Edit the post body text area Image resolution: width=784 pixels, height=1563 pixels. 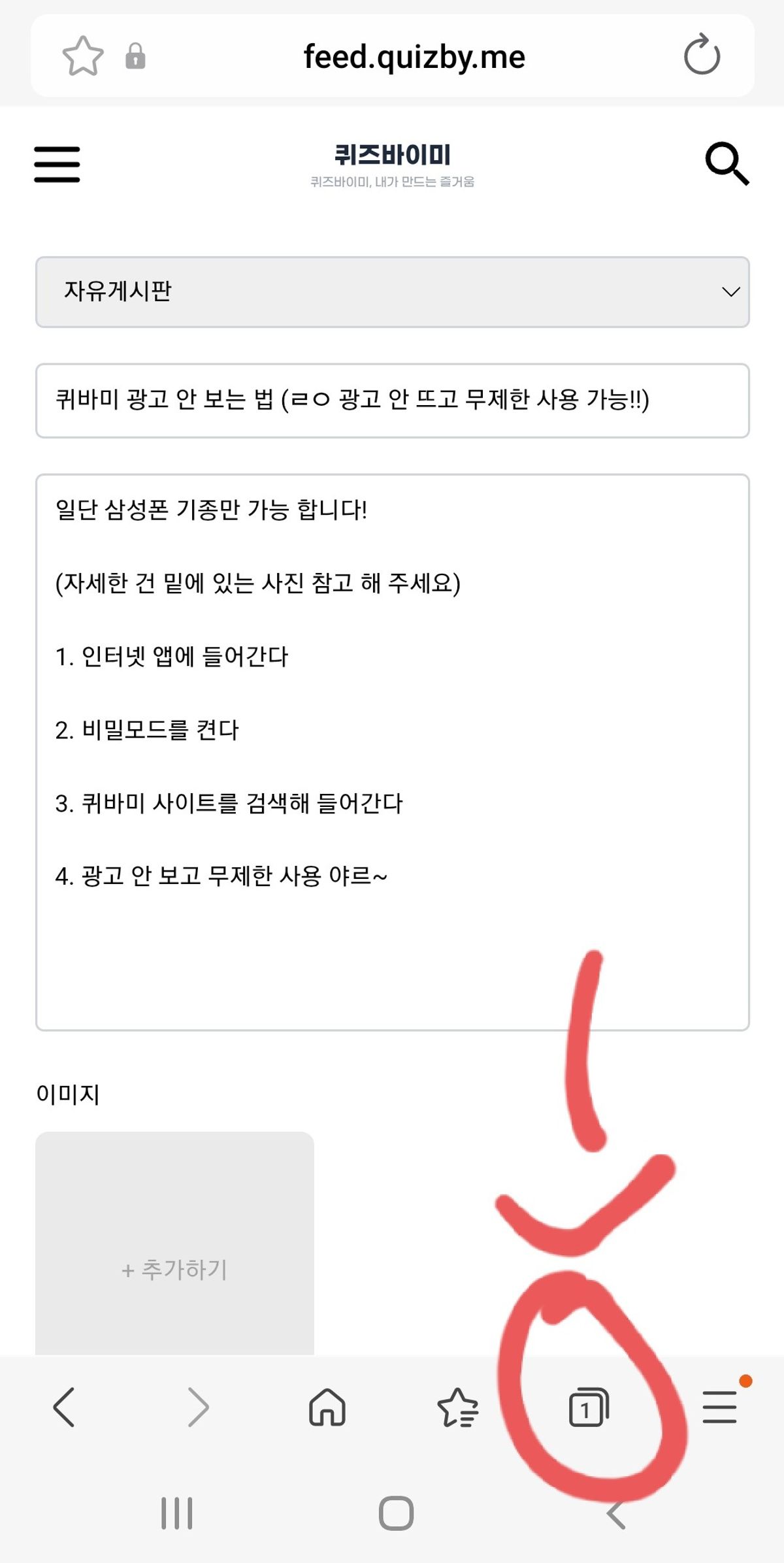click(392, 751)
